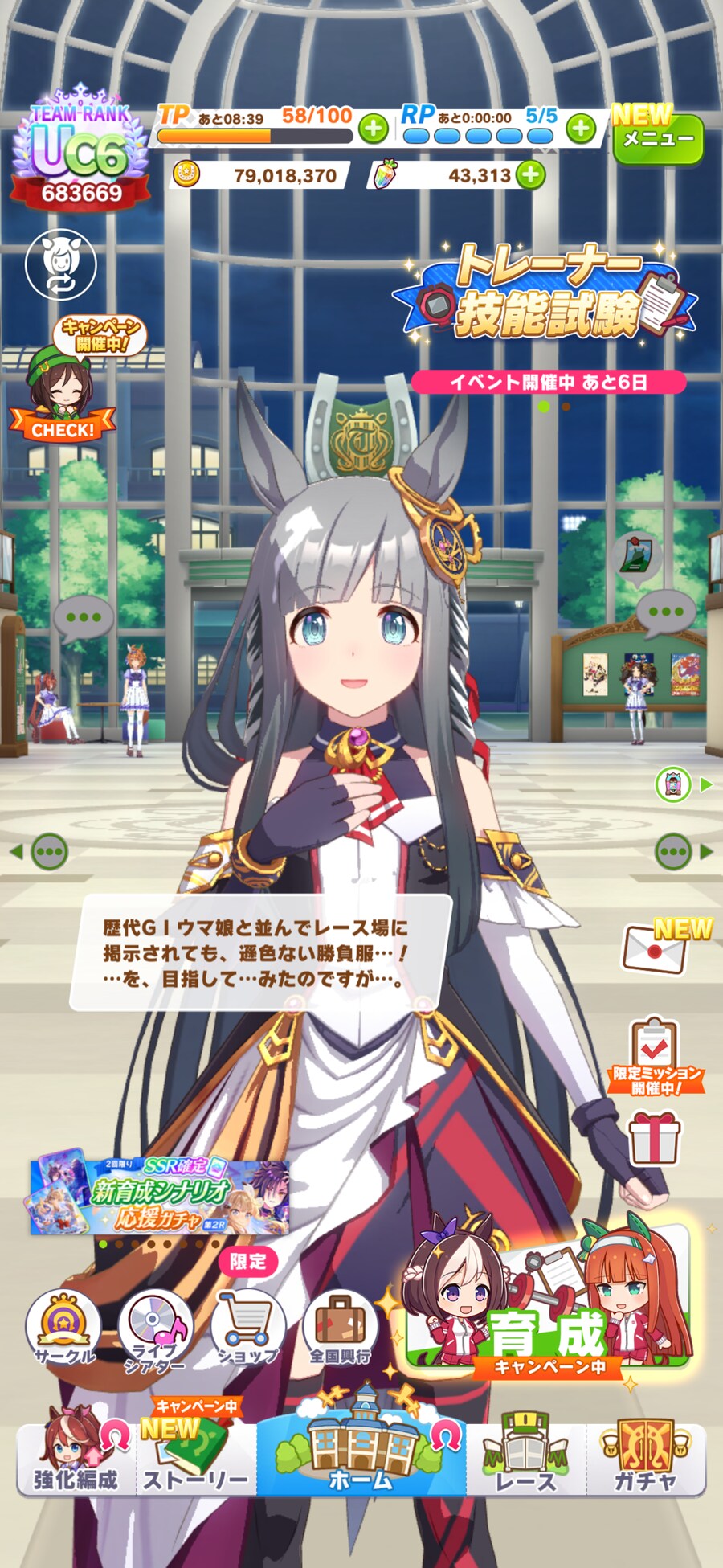This screenshot has width=723, height=1568.
Task: Tap the plus button to restore TP
Action: click(373, 128)
